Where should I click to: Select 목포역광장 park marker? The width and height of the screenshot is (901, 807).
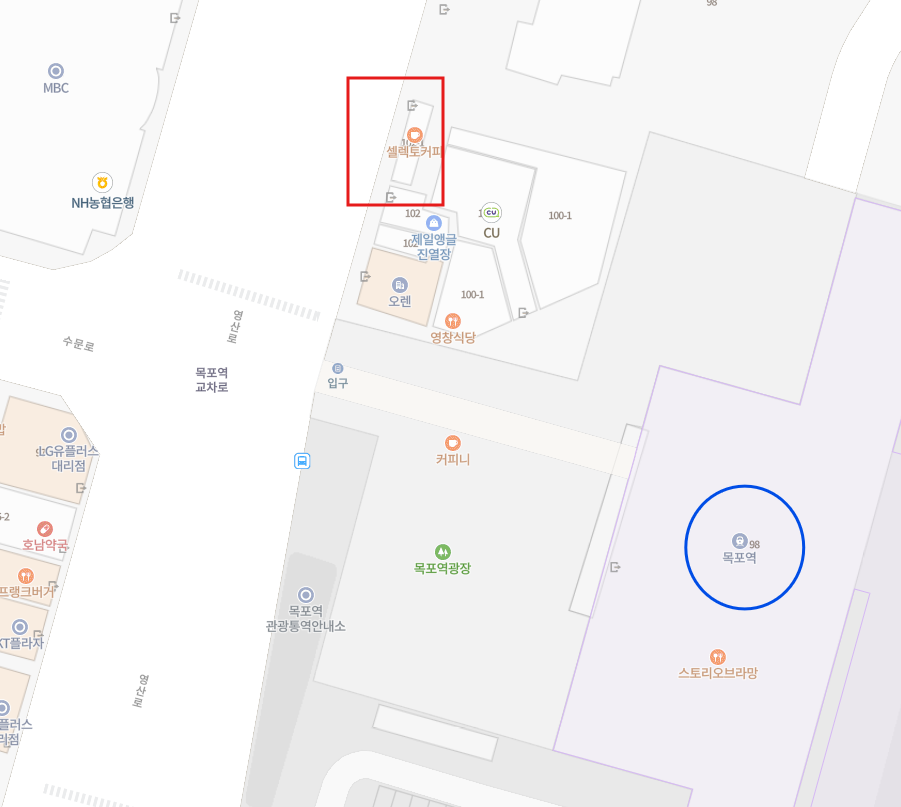[x=442, y=552]
